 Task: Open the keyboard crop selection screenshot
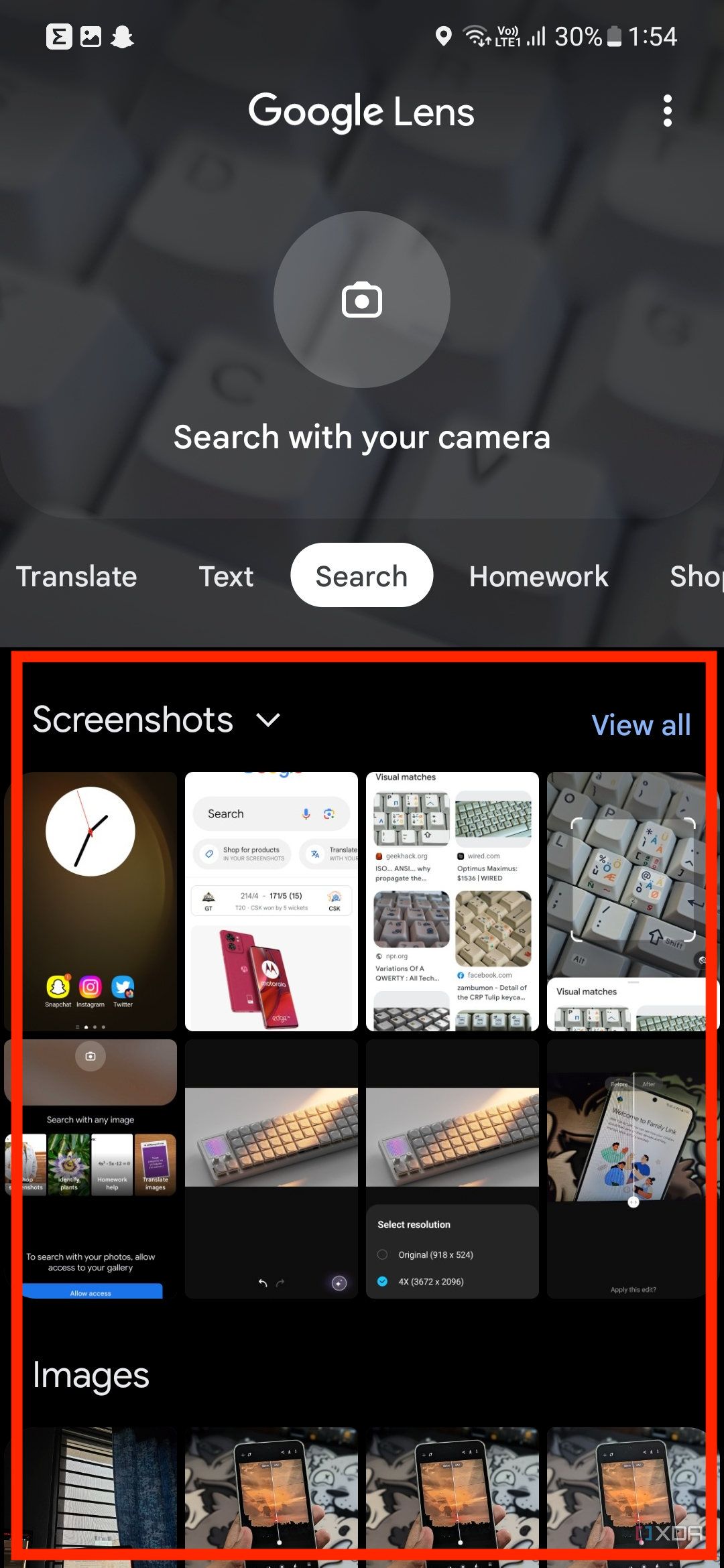tap(627, 901)
